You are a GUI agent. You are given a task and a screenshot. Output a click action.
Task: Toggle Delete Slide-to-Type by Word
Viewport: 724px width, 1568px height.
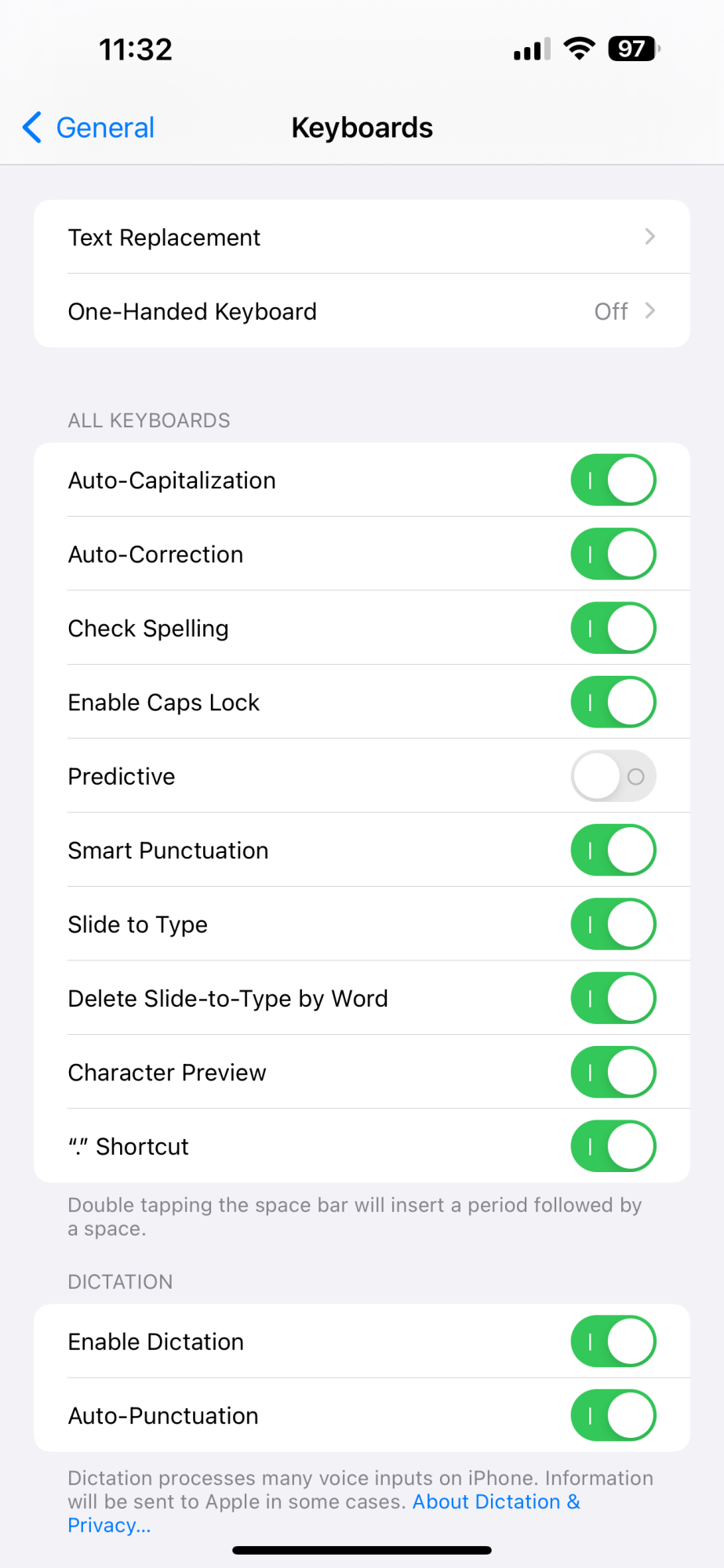[x=613, y=998]
